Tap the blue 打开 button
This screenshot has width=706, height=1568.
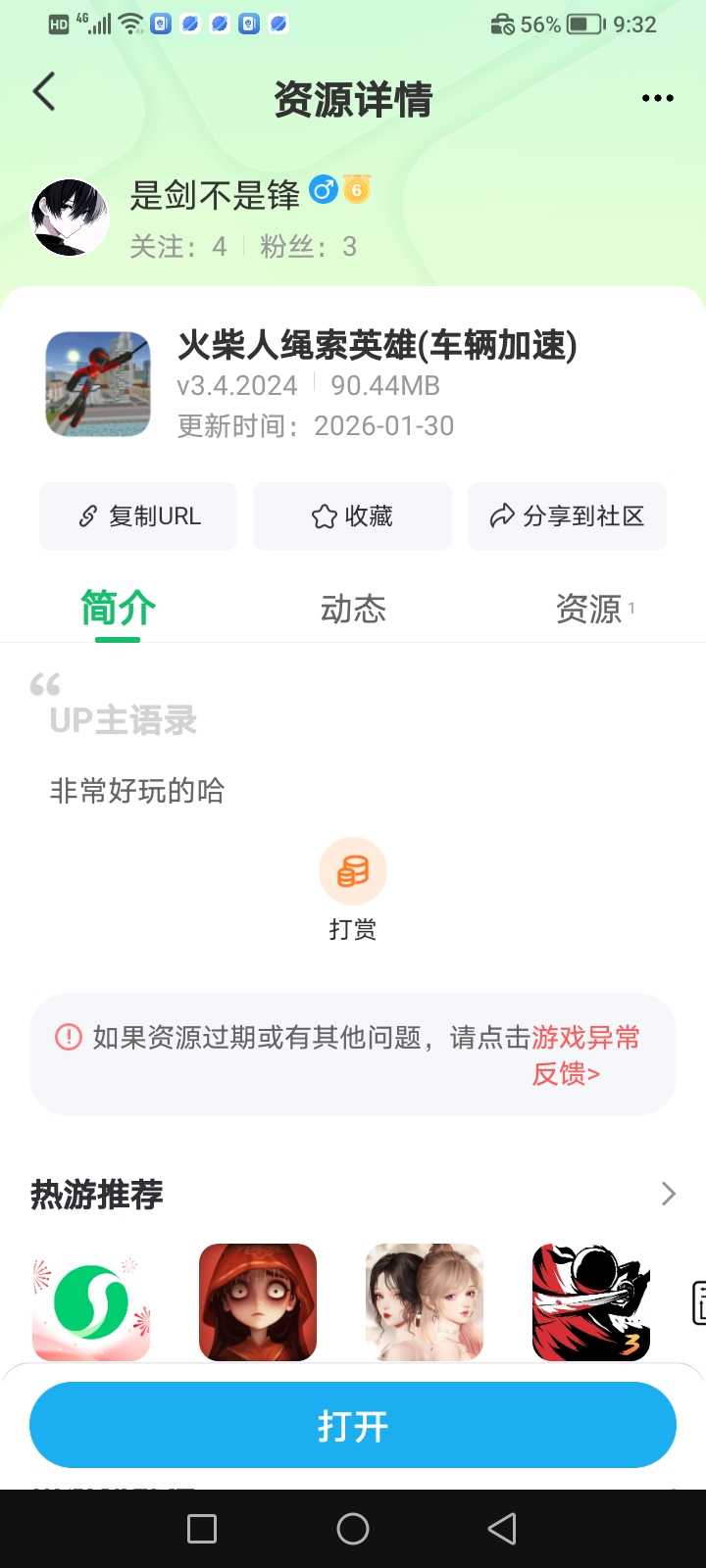pyautogui.click(x=353, y=1425)
